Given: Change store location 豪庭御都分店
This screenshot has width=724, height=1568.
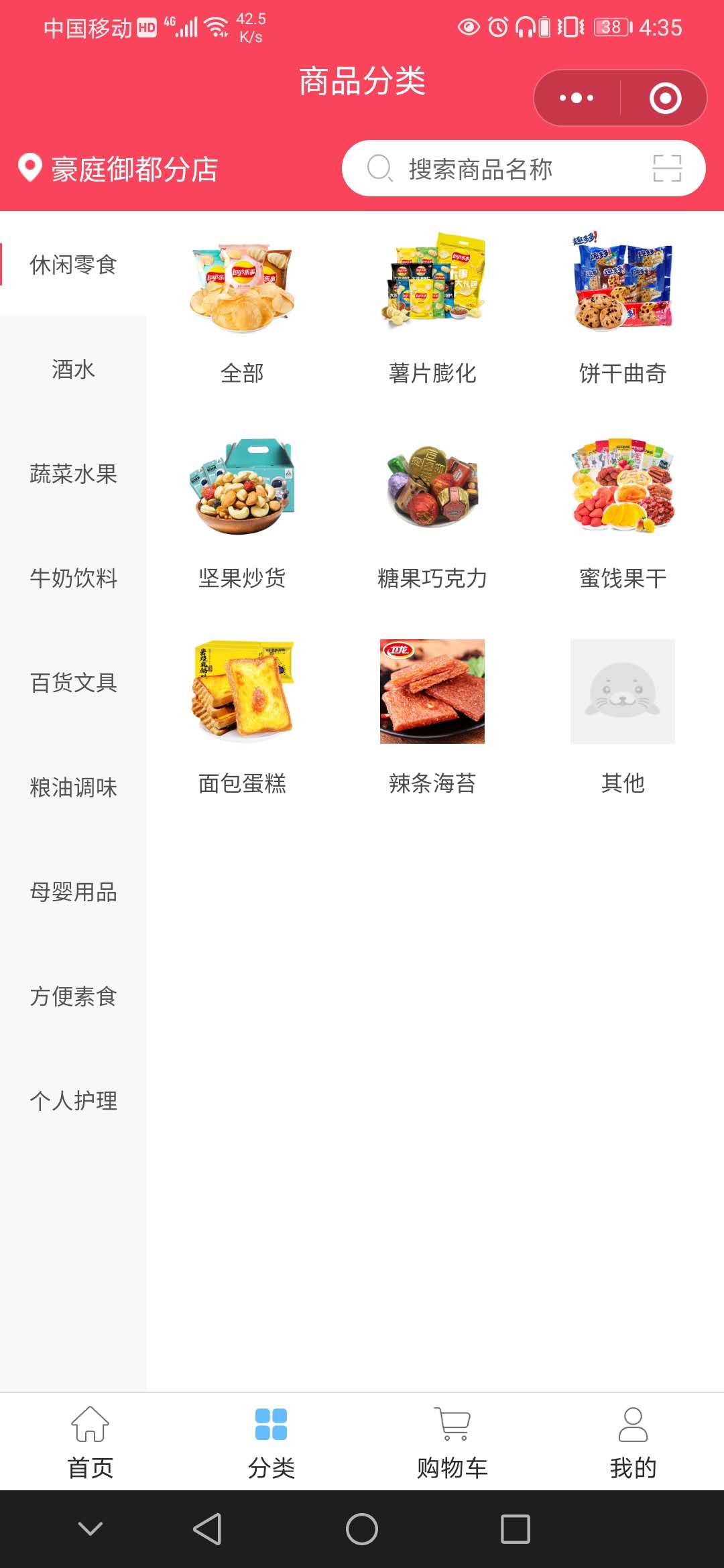Looking at the screenshot, I should [119, 169].
